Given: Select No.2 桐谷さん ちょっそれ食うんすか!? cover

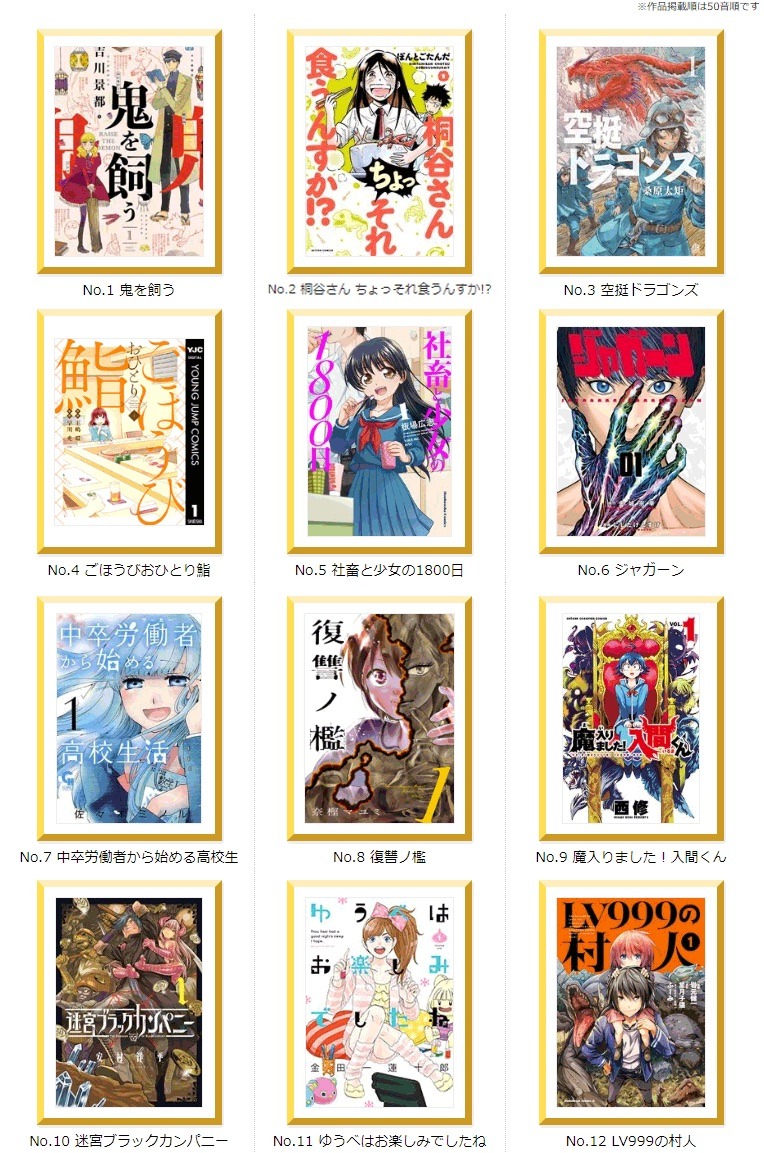Looking at the screenshot, I should click(x=380, y=152).
